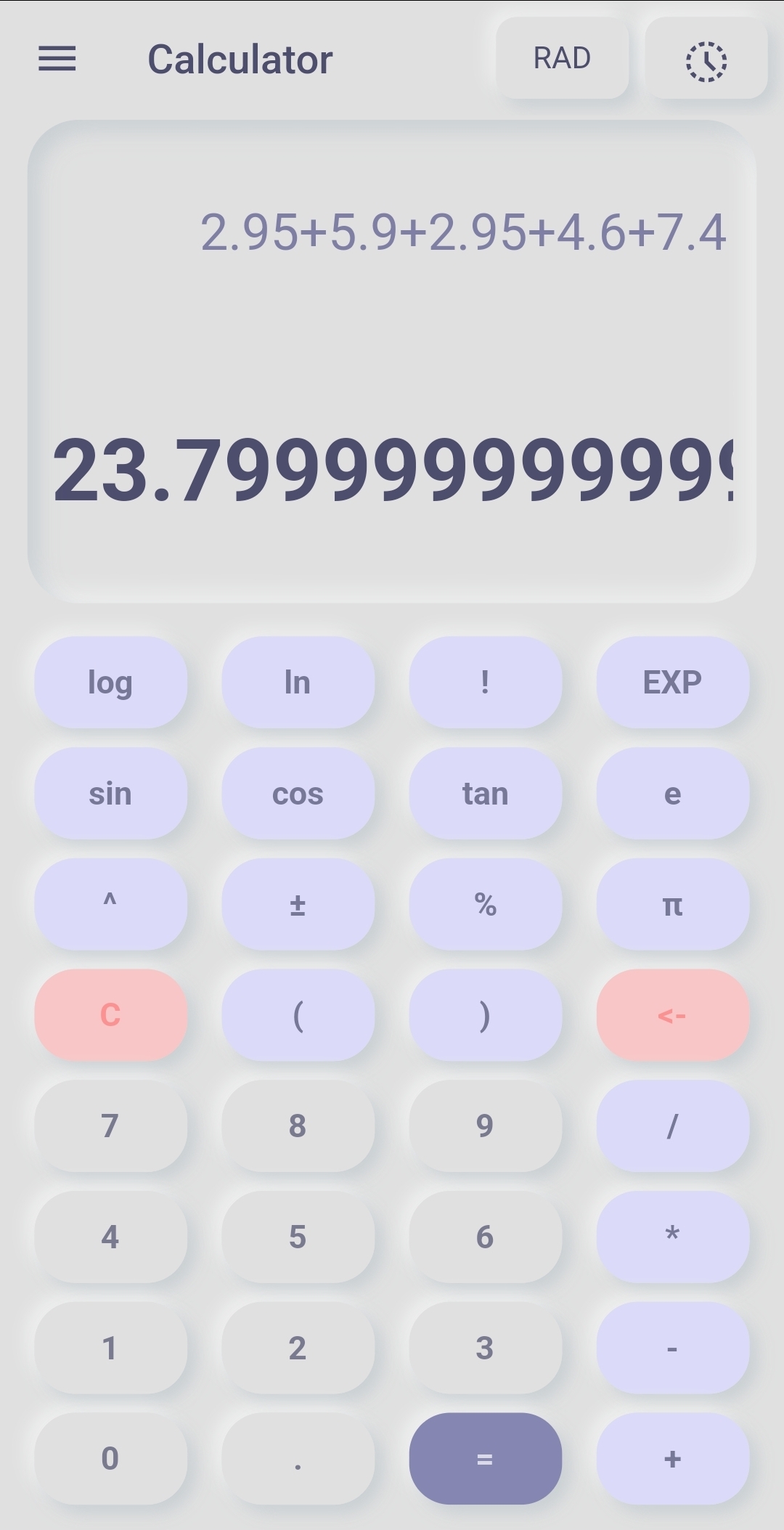Tap the factorial ! key
The width and height of the screenshot is (784, 1530).
[485, 683]
